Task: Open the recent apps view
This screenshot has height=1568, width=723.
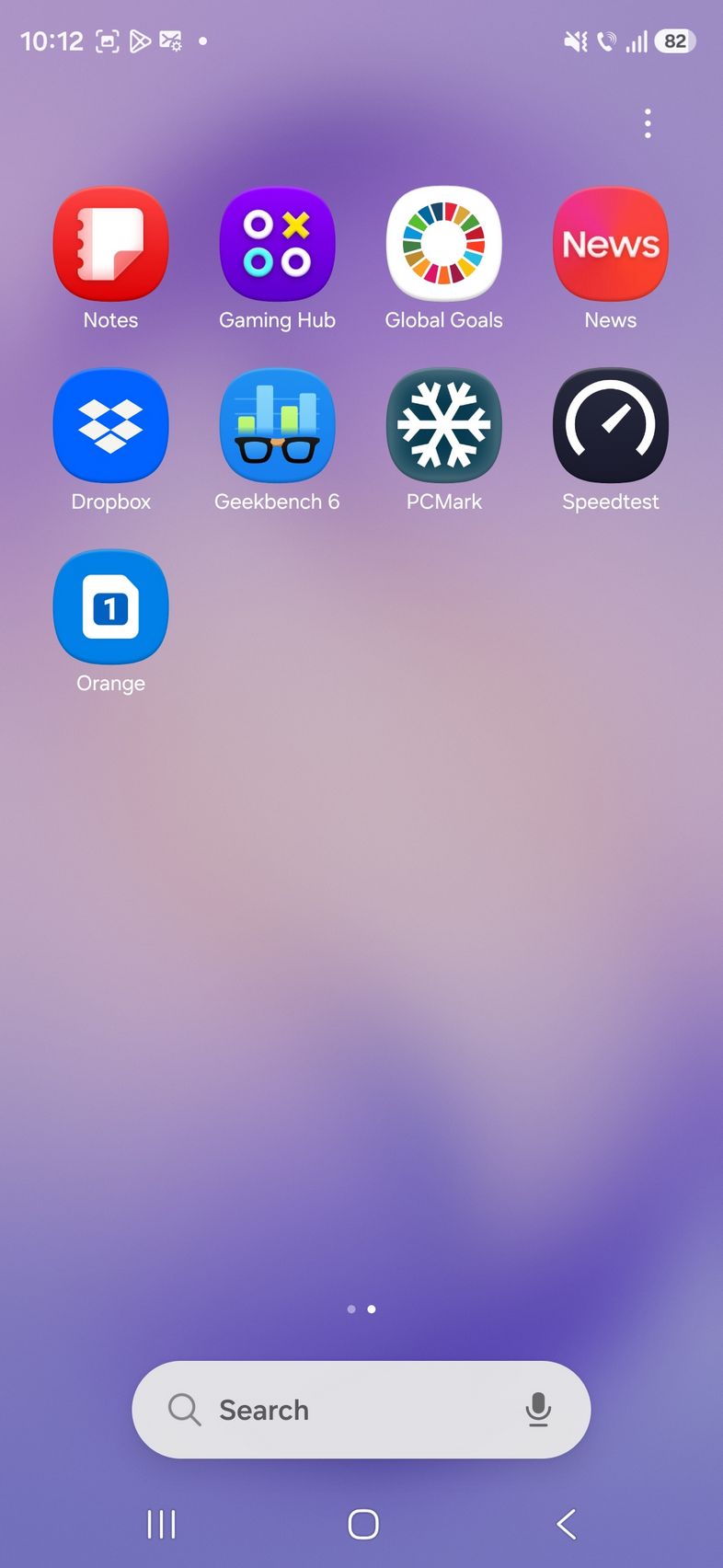Action: 161,1525
